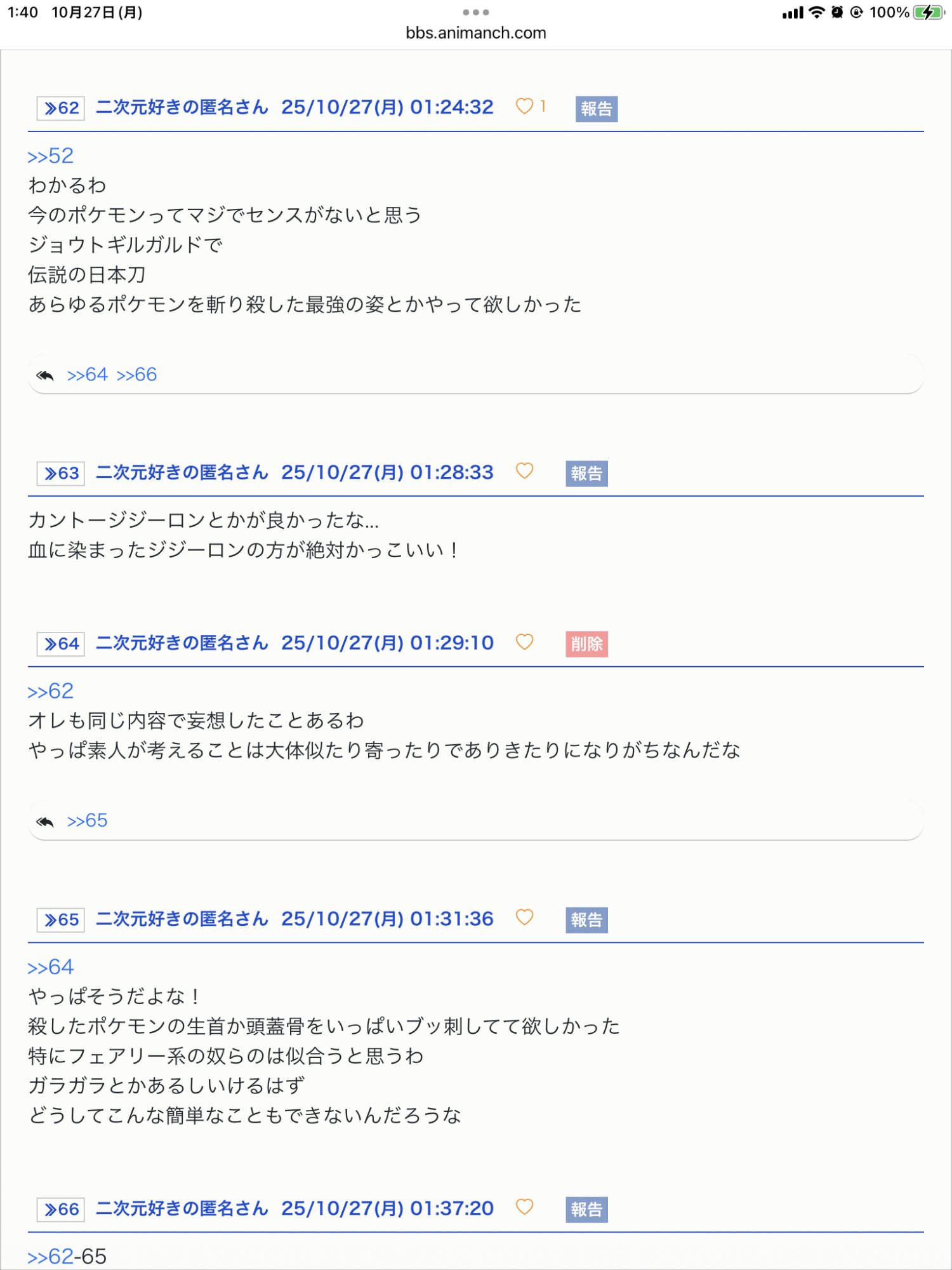The image size is (952, 1270).
Task: Open the >>64 anchor in post 65
Action: pos(50,966)
